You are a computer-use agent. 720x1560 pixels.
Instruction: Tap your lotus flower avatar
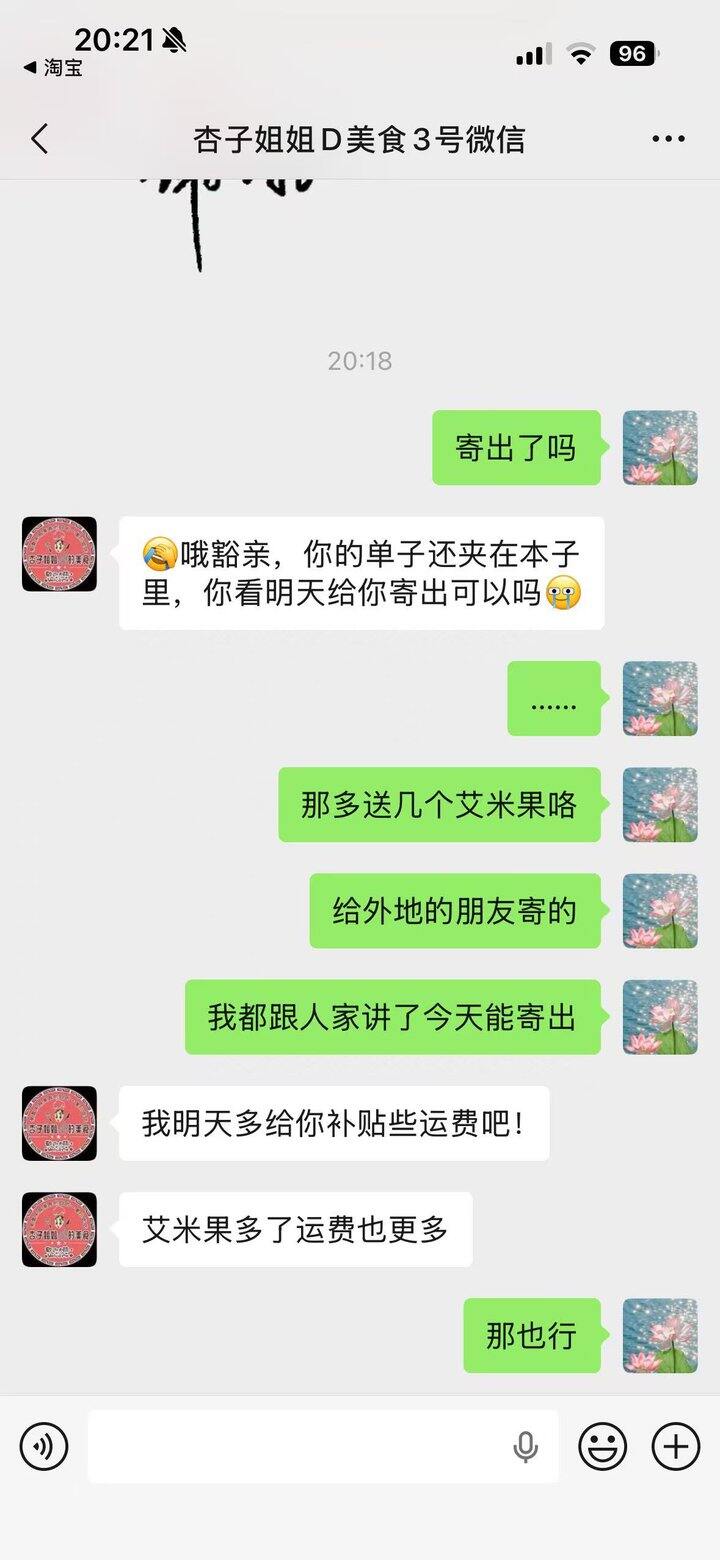660,447
